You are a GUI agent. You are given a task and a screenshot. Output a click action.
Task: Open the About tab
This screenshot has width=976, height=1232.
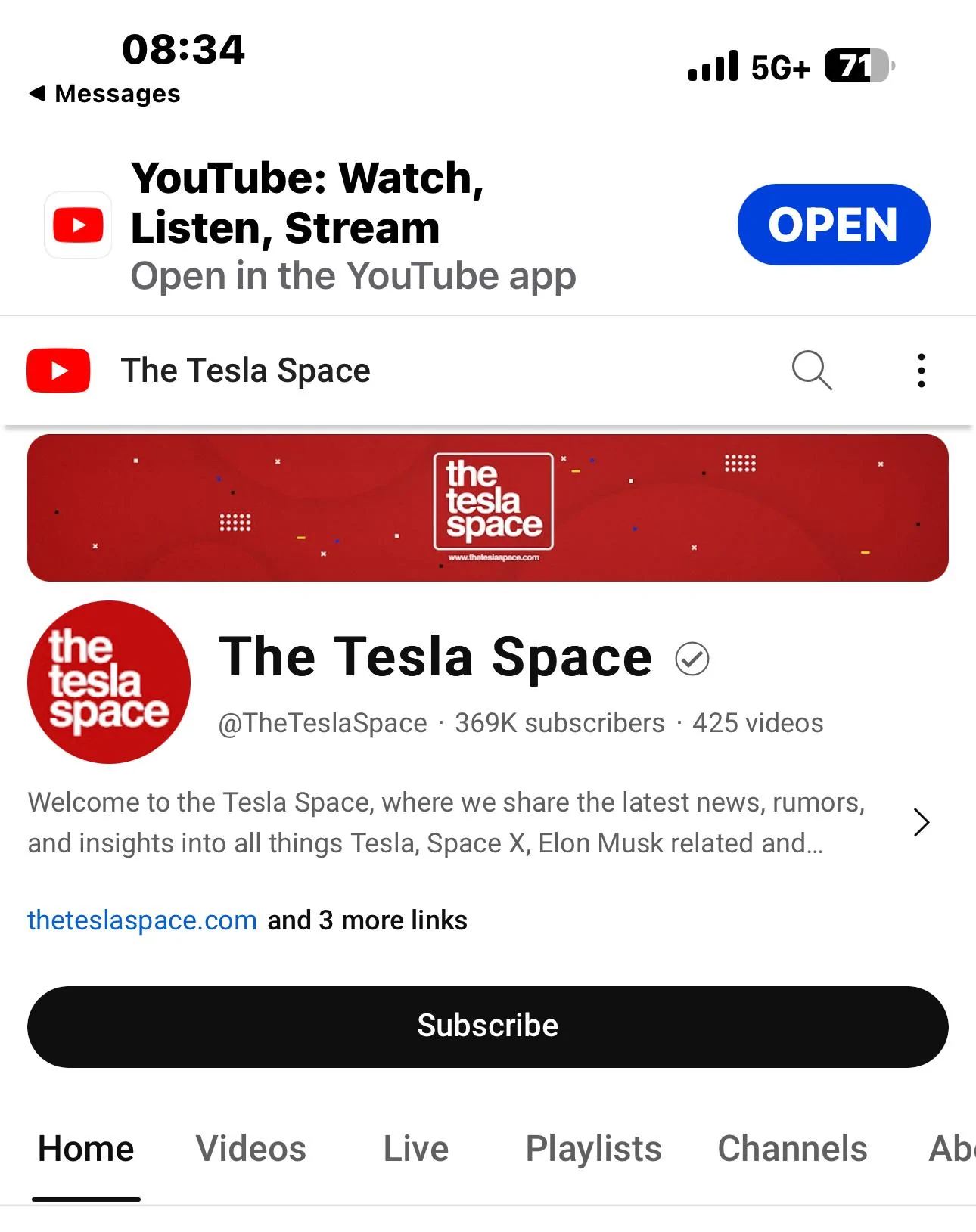[x=952, y=1149]
